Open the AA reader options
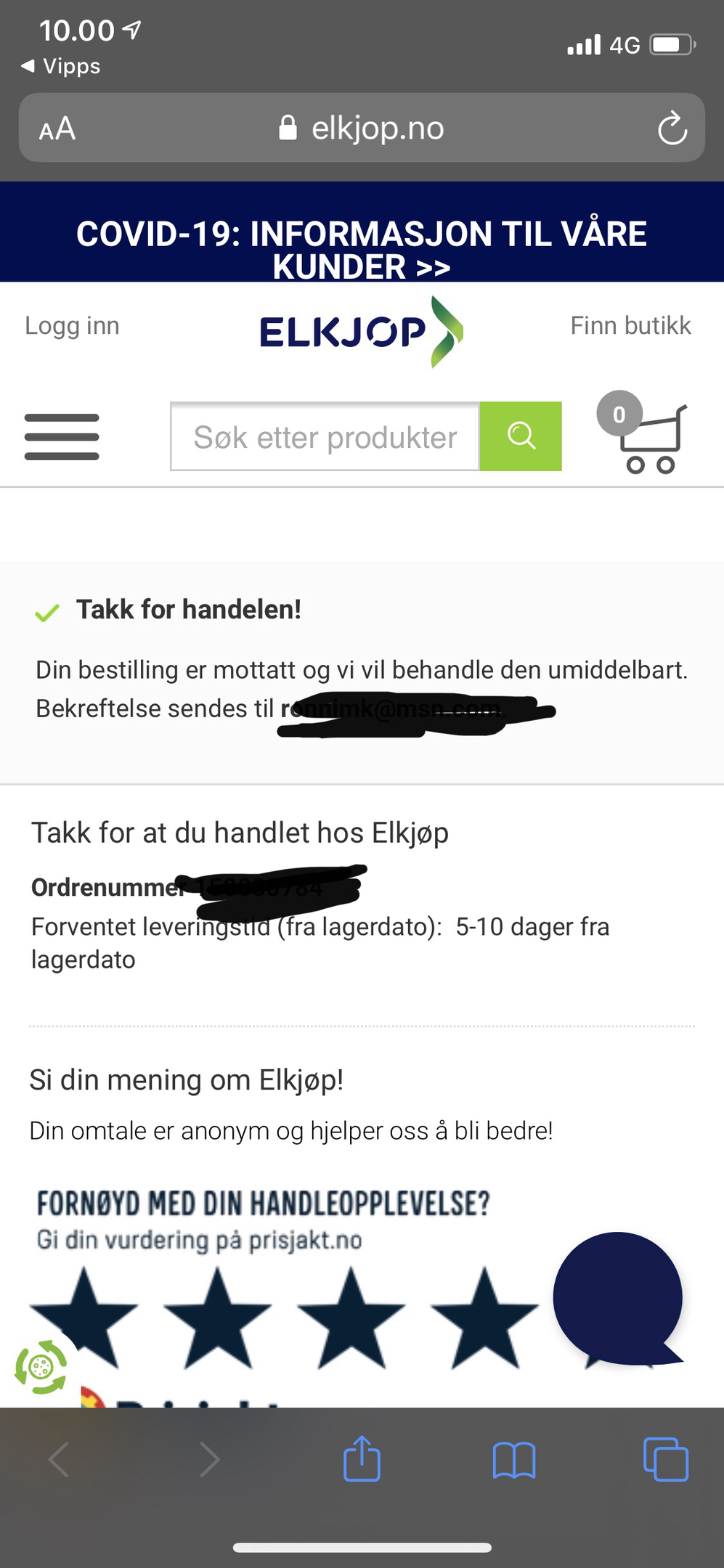Image resolution: width=724 pixels, height=1568 pixels. pyautogui.click(x=57, y=129)
